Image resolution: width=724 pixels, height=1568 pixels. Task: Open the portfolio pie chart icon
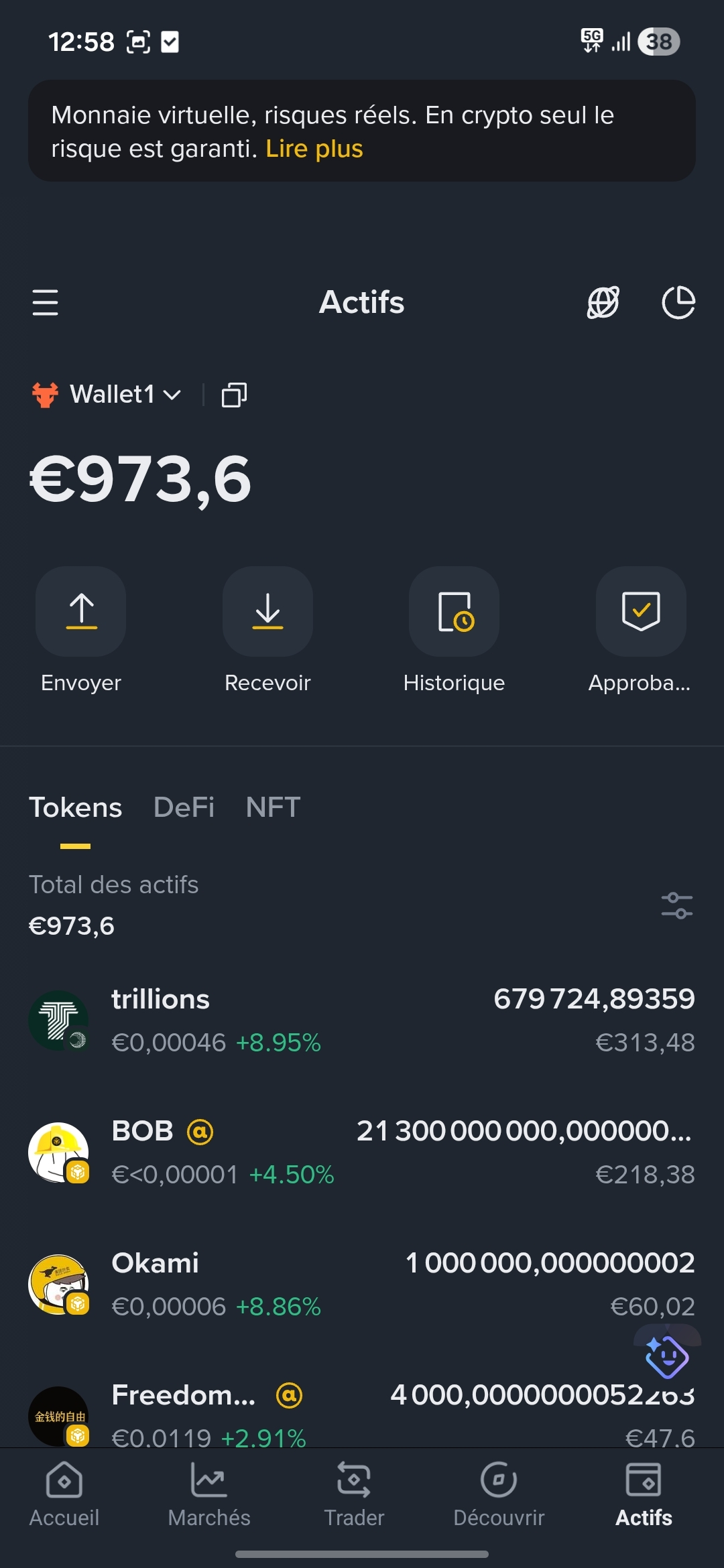[x=678, y=302]
